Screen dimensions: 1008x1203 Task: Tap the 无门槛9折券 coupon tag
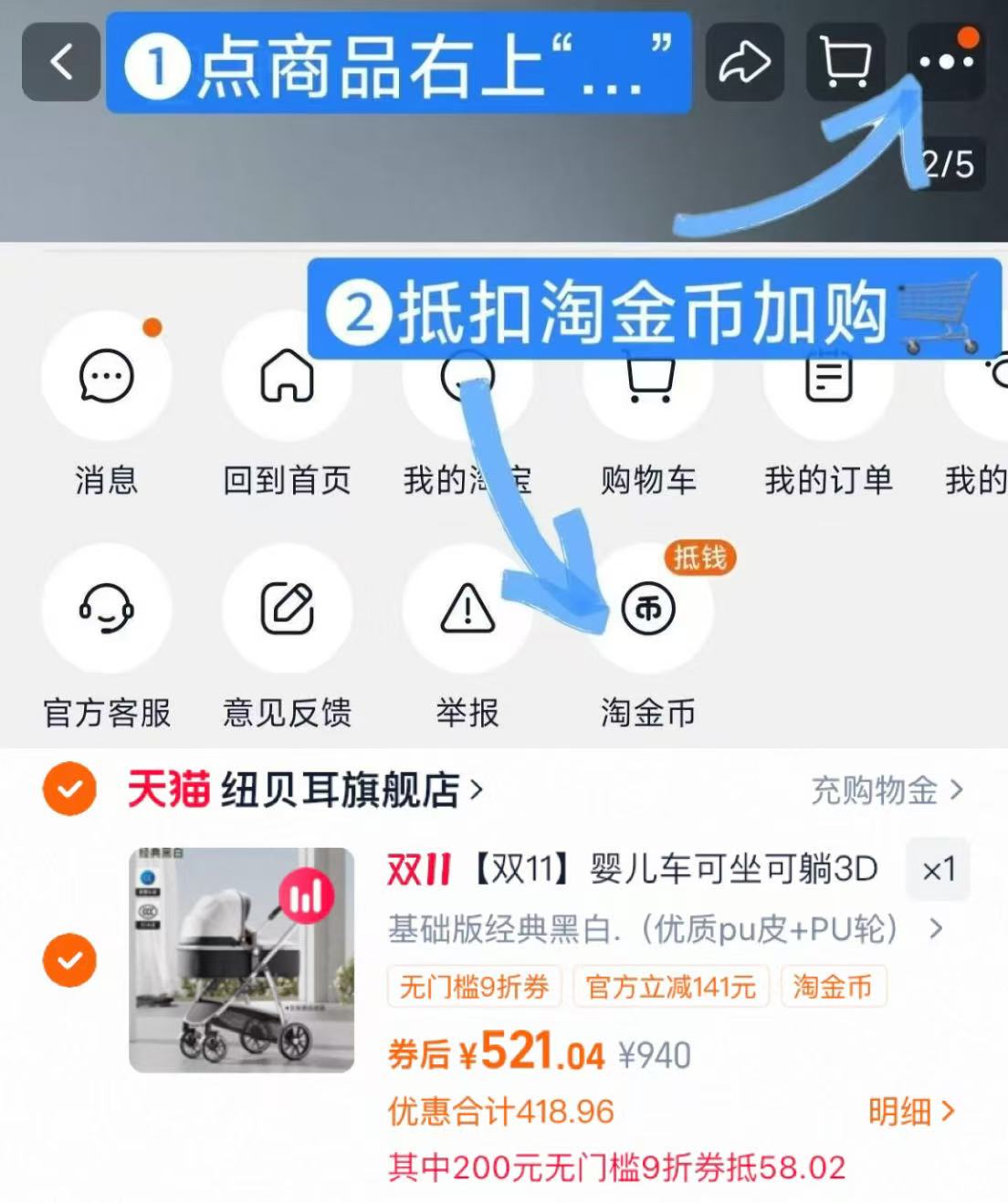474,987
